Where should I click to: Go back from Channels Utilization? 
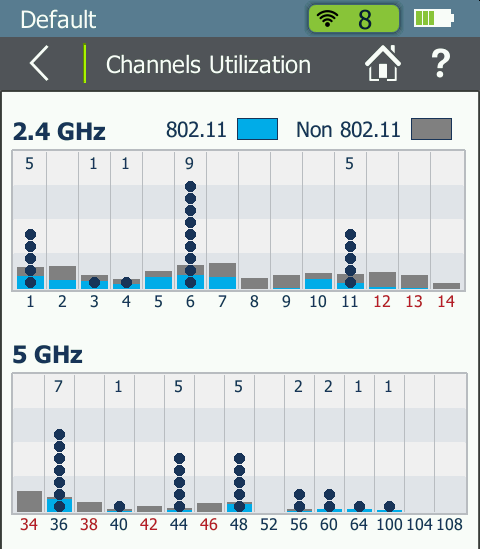[x=39, y=64]
